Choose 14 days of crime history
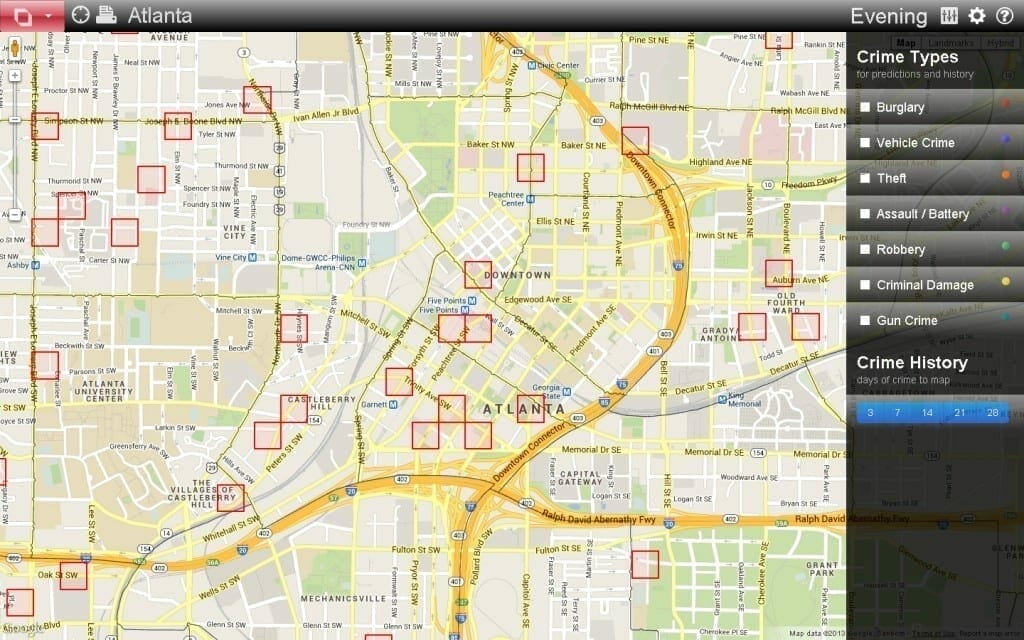 (x=927, y=413)
